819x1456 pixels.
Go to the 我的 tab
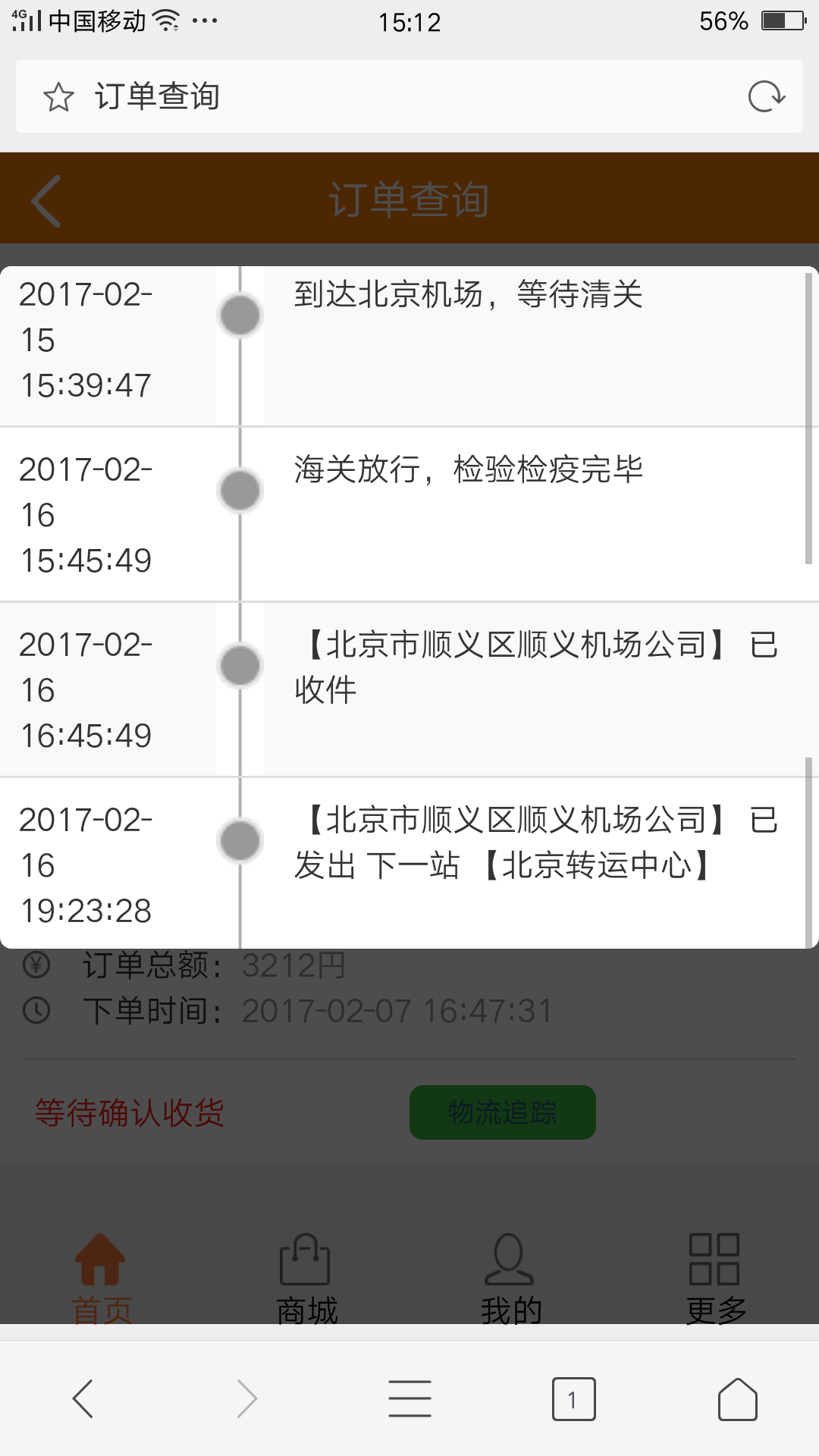click(x=511, y=1279)
